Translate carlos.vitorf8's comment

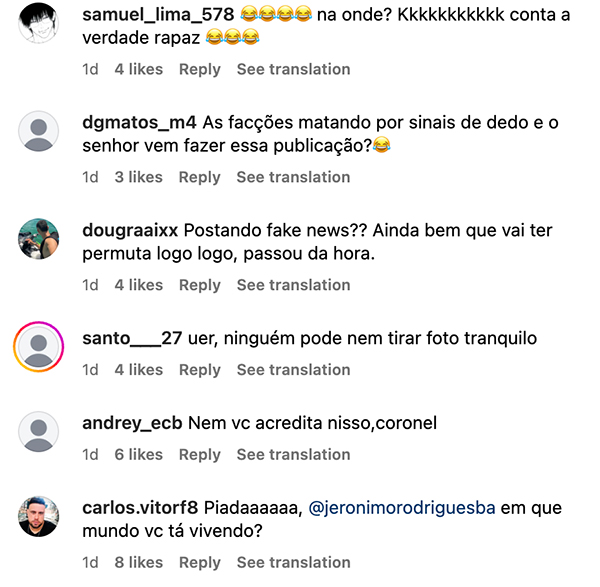pyautogui.click(x=293, y=562)
